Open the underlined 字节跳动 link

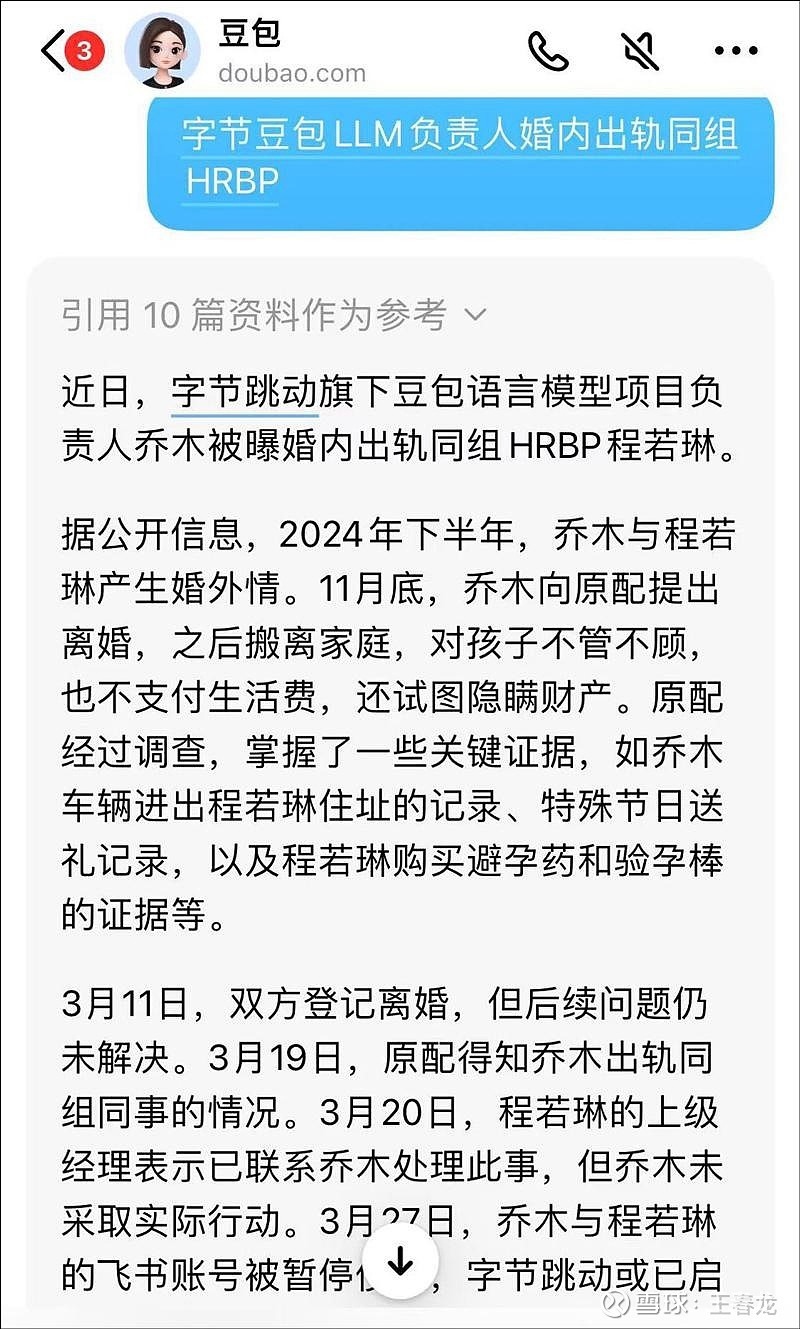pyautogui.click(x=245, y=391)
